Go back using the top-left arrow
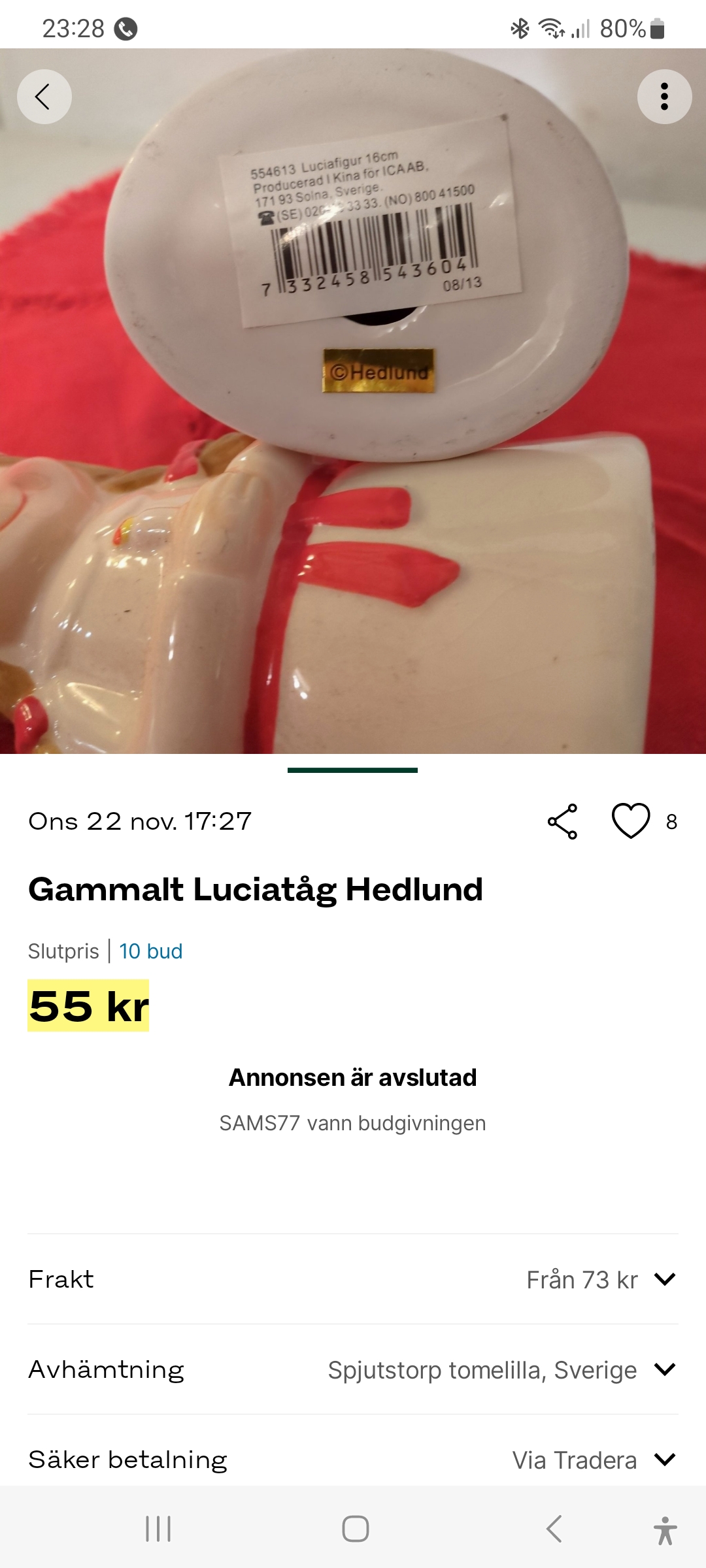This screenshot has height=1568, width=706. [x=44, y=97]
